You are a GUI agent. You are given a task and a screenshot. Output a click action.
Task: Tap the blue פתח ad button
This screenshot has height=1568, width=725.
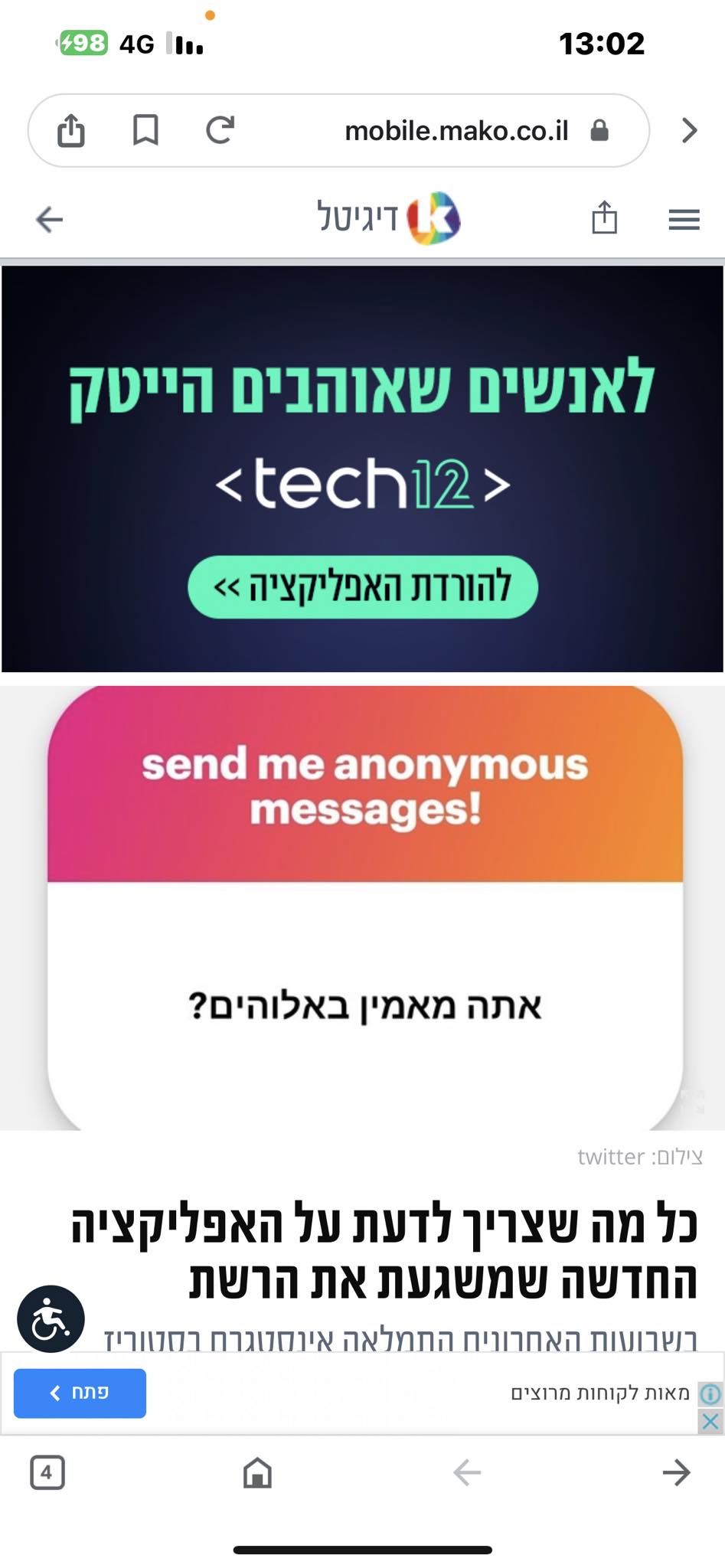tap(80, 1393)
